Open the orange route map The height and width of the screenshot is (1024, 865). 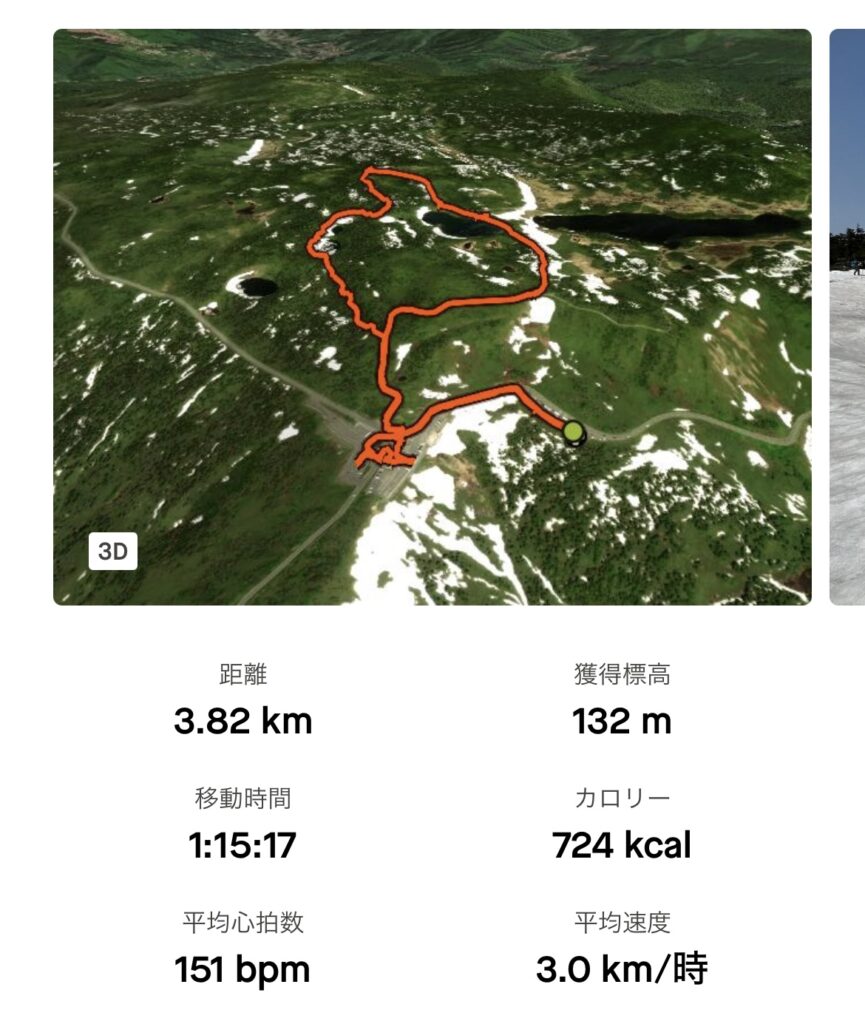(432, 316)
